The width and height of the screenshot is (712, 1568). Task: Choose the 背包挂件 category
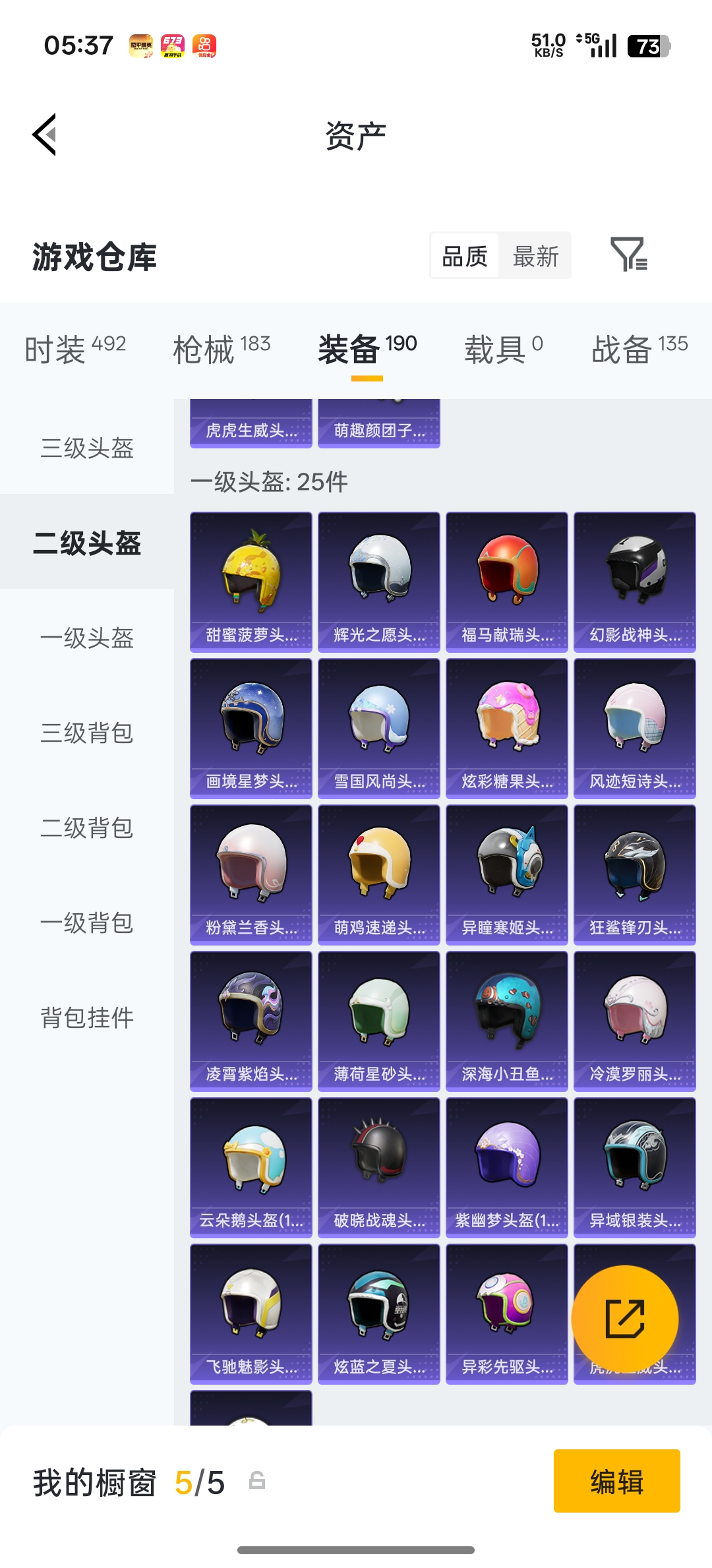click(87, 1017)
